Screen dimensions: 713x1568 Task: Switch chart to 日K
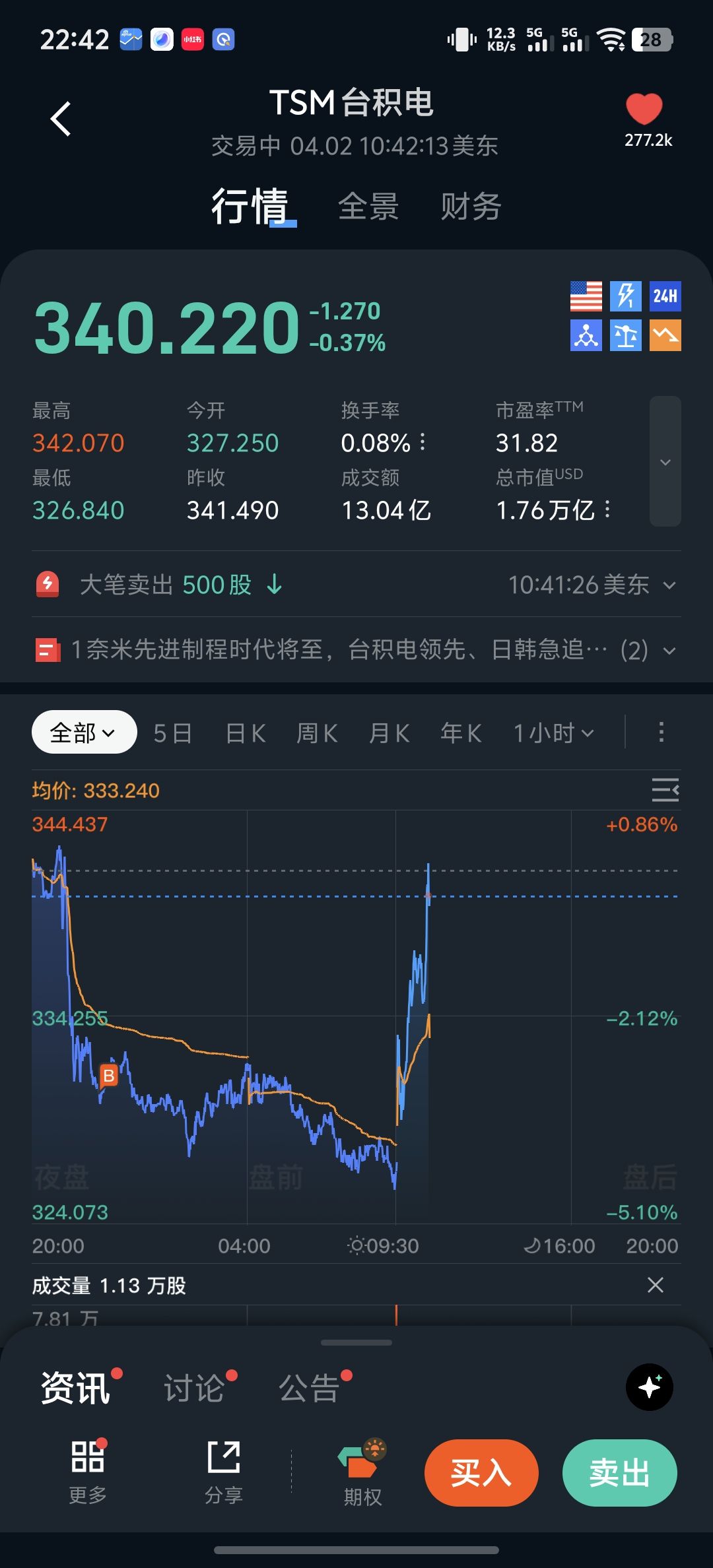[245, 733]
